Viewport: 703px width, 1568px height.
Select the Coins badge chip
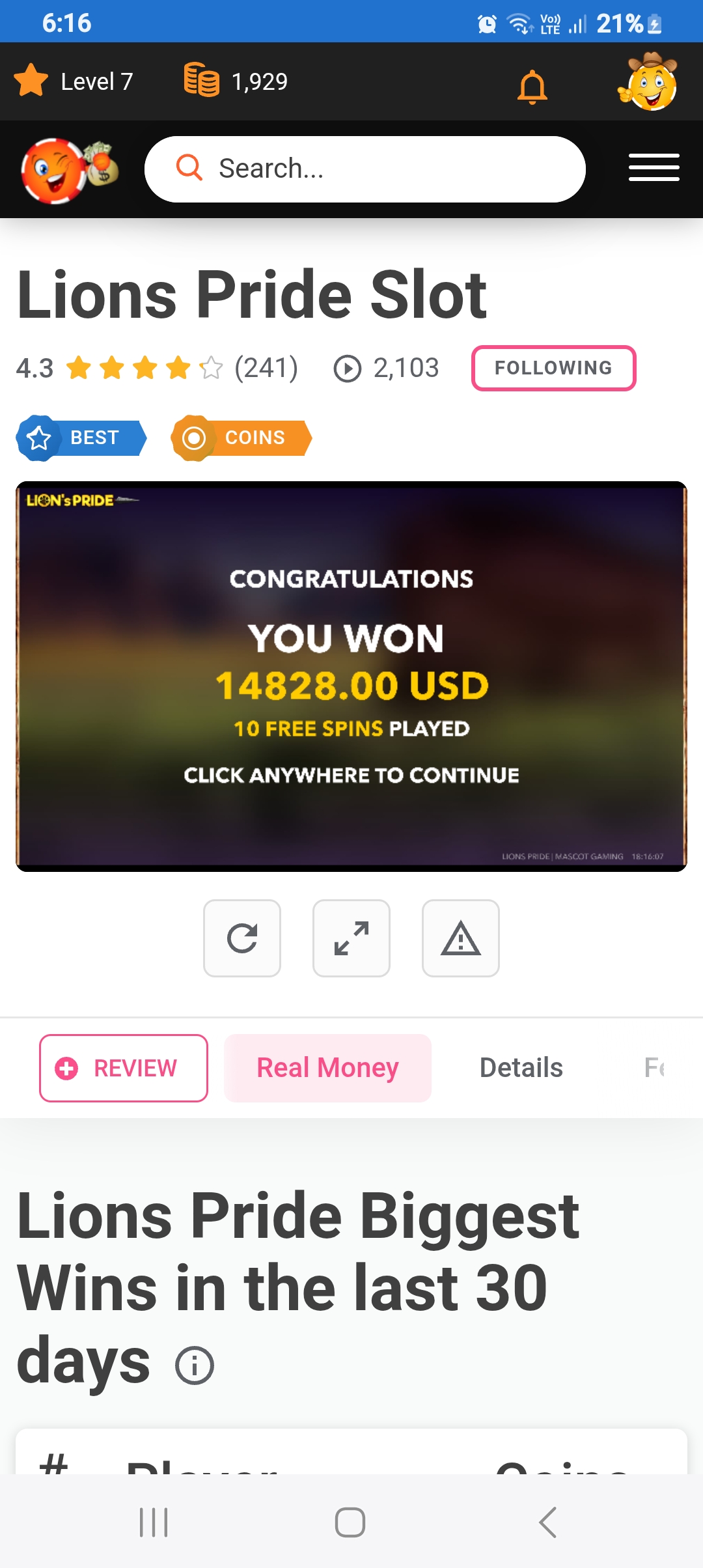[x=241, y=438]
